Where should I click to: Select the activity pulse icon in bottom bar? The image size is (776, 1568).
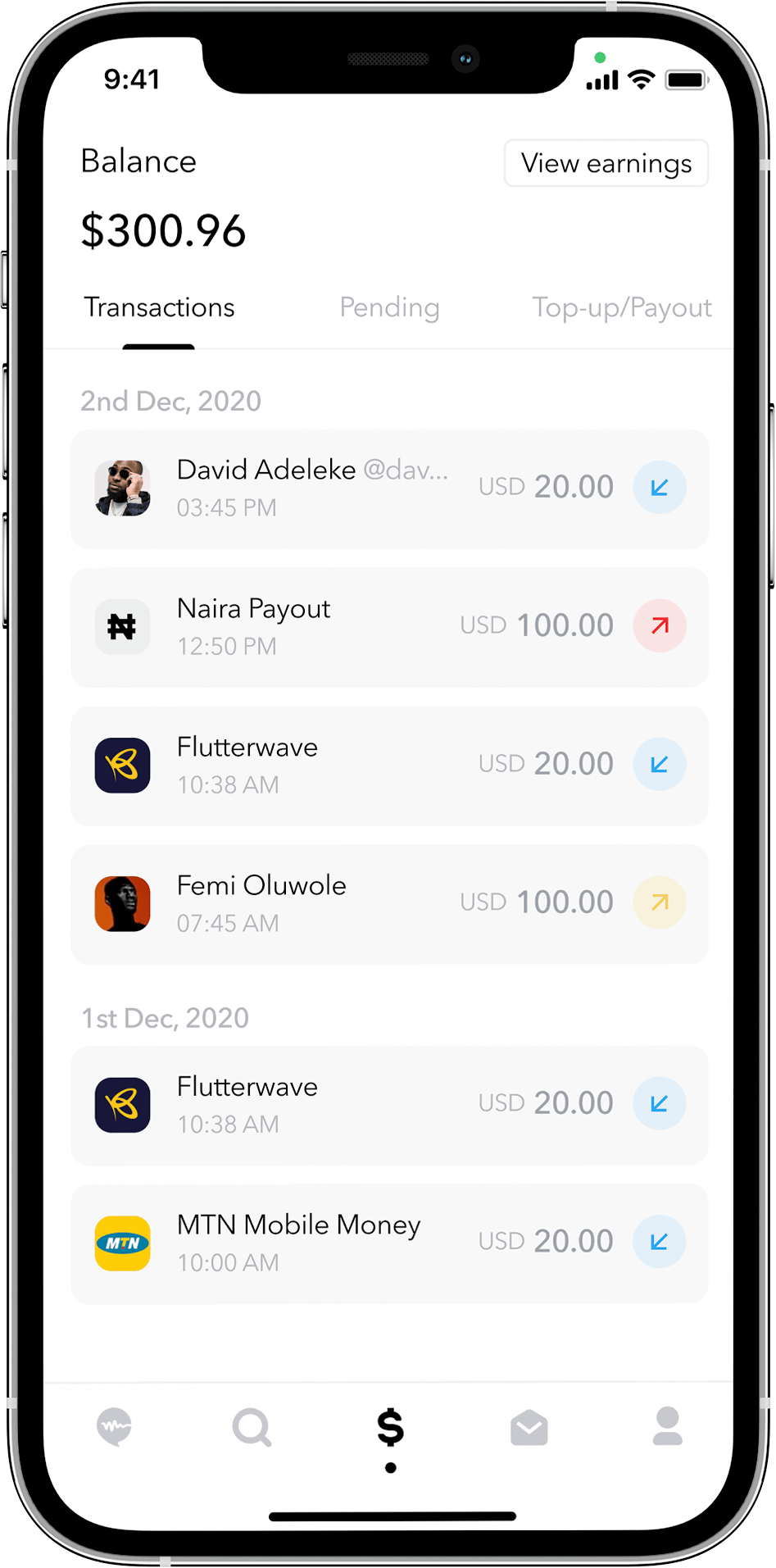coord(115,1426)
